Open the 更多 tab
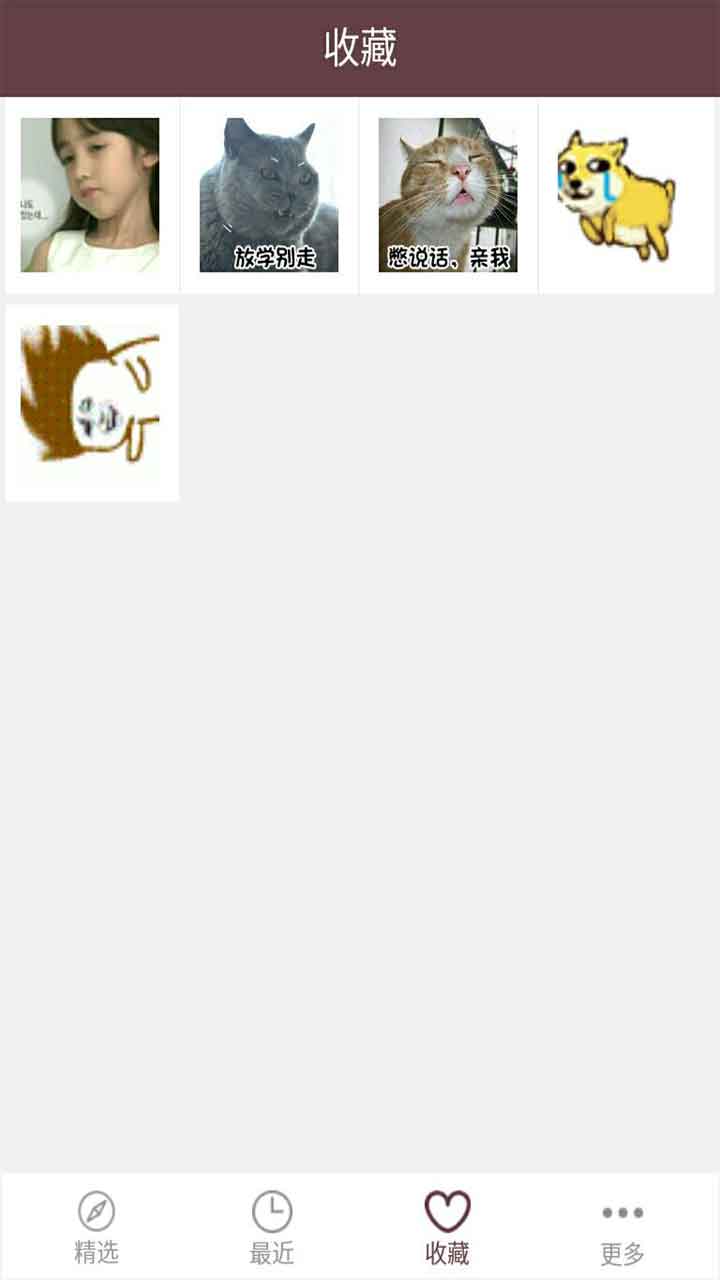 tap(622, 1227)
